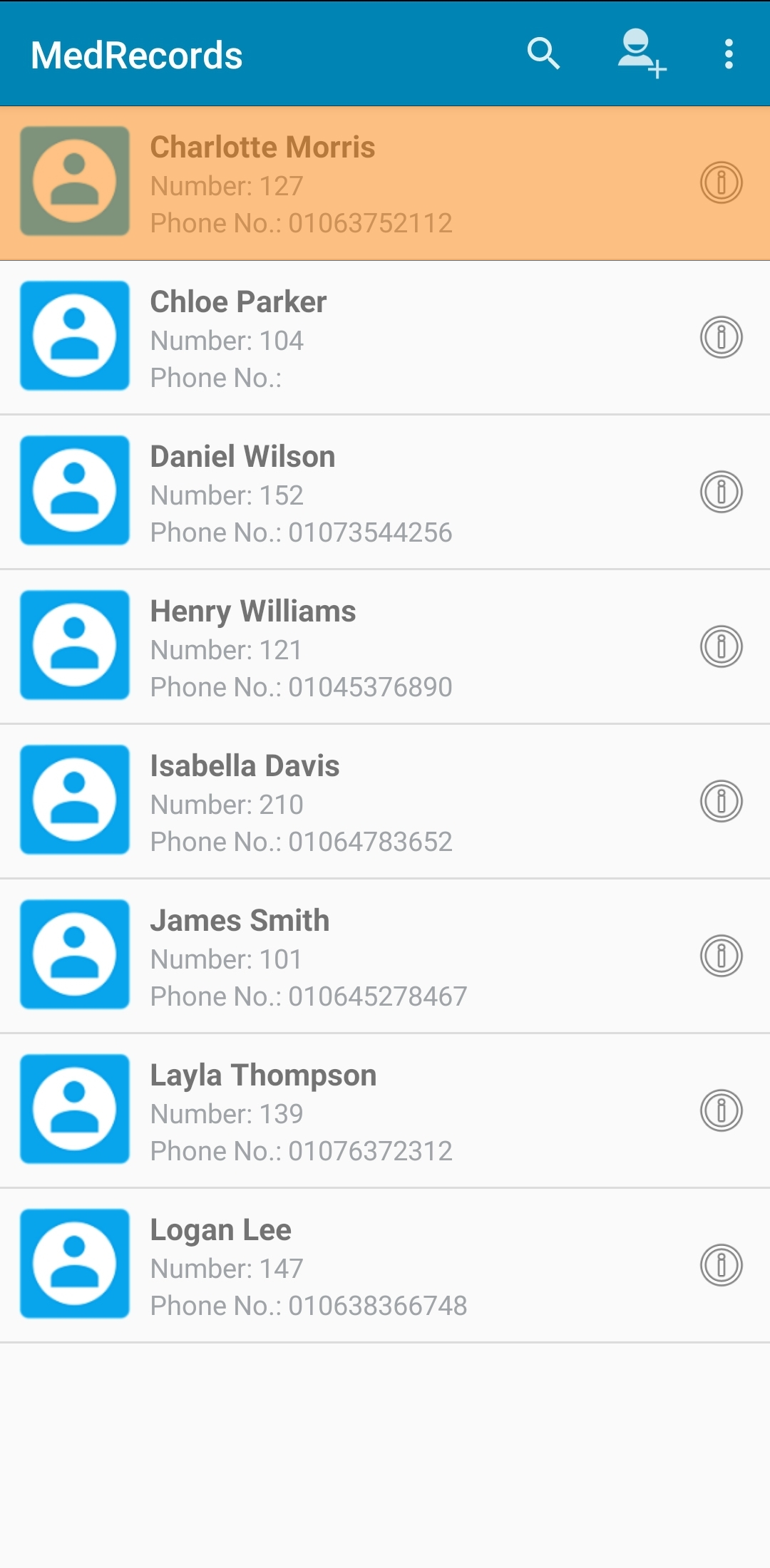Tap Isabella Davis's info icon

[722, 801]
